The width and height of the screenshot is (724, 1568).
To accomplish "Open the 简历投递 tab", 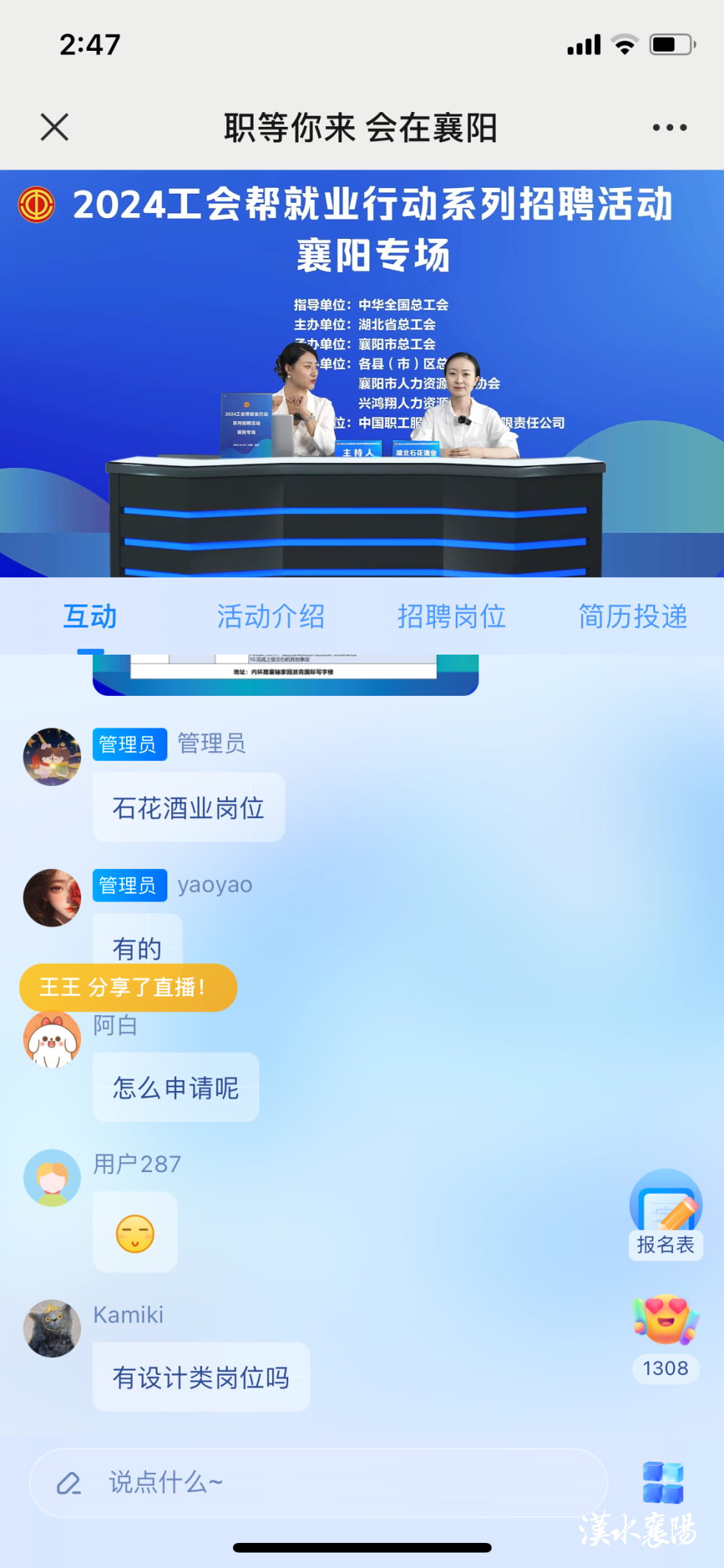I will [633, 616].
